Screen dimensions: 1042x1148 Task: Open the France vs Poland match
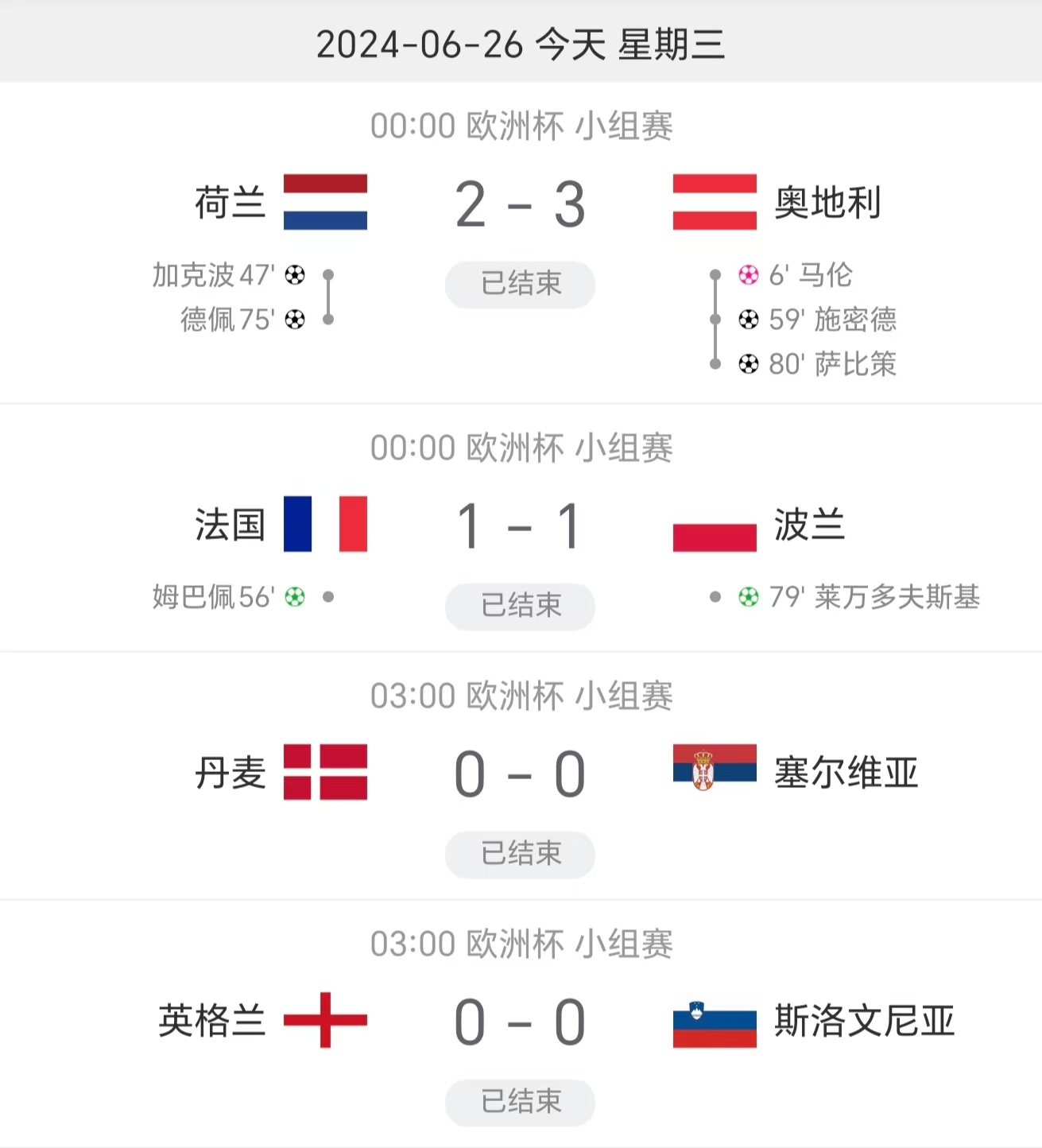coord(520,526)
